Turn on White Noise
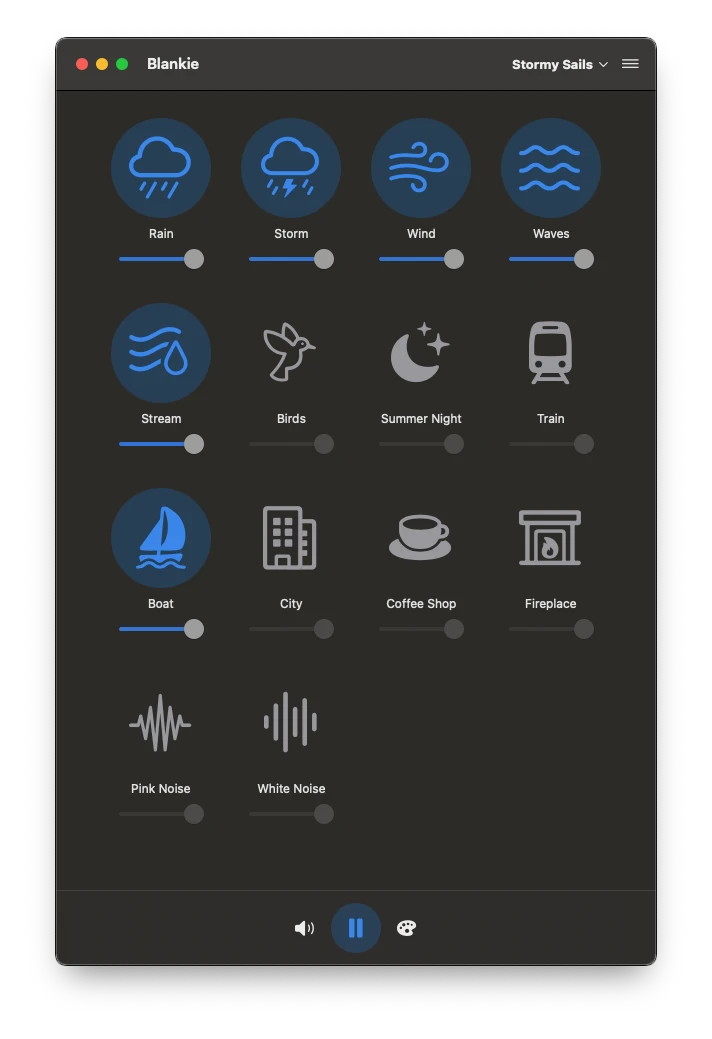 291,722
